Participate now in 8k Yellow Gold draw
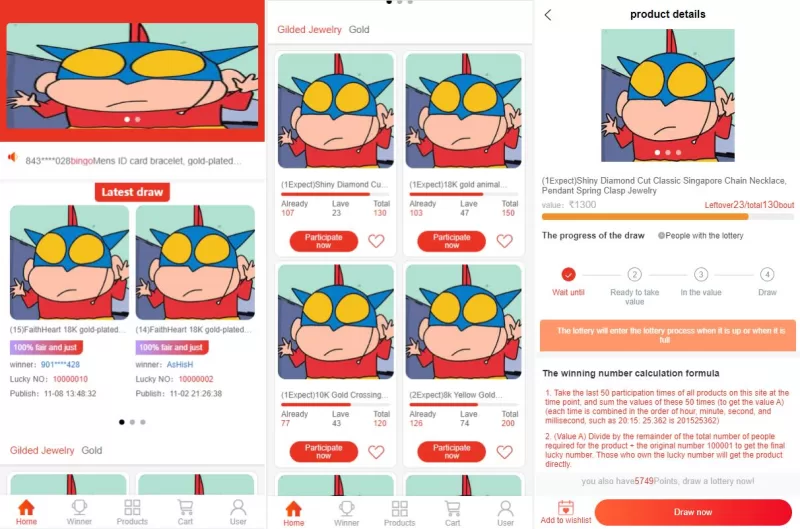This screenshot has height=529, width=800. (x=451, y=452)
